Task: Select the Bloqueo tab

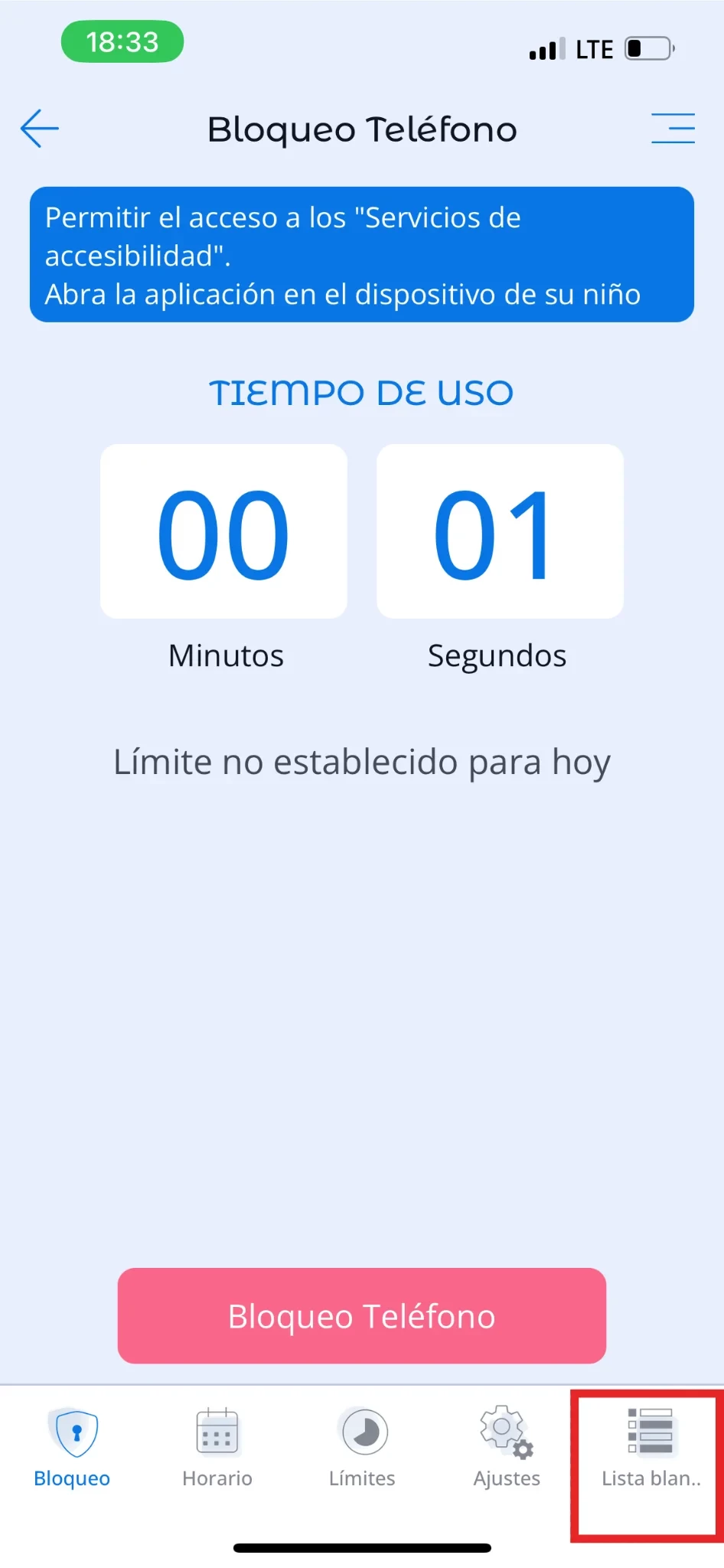Action: click(x=73, y=1446)
